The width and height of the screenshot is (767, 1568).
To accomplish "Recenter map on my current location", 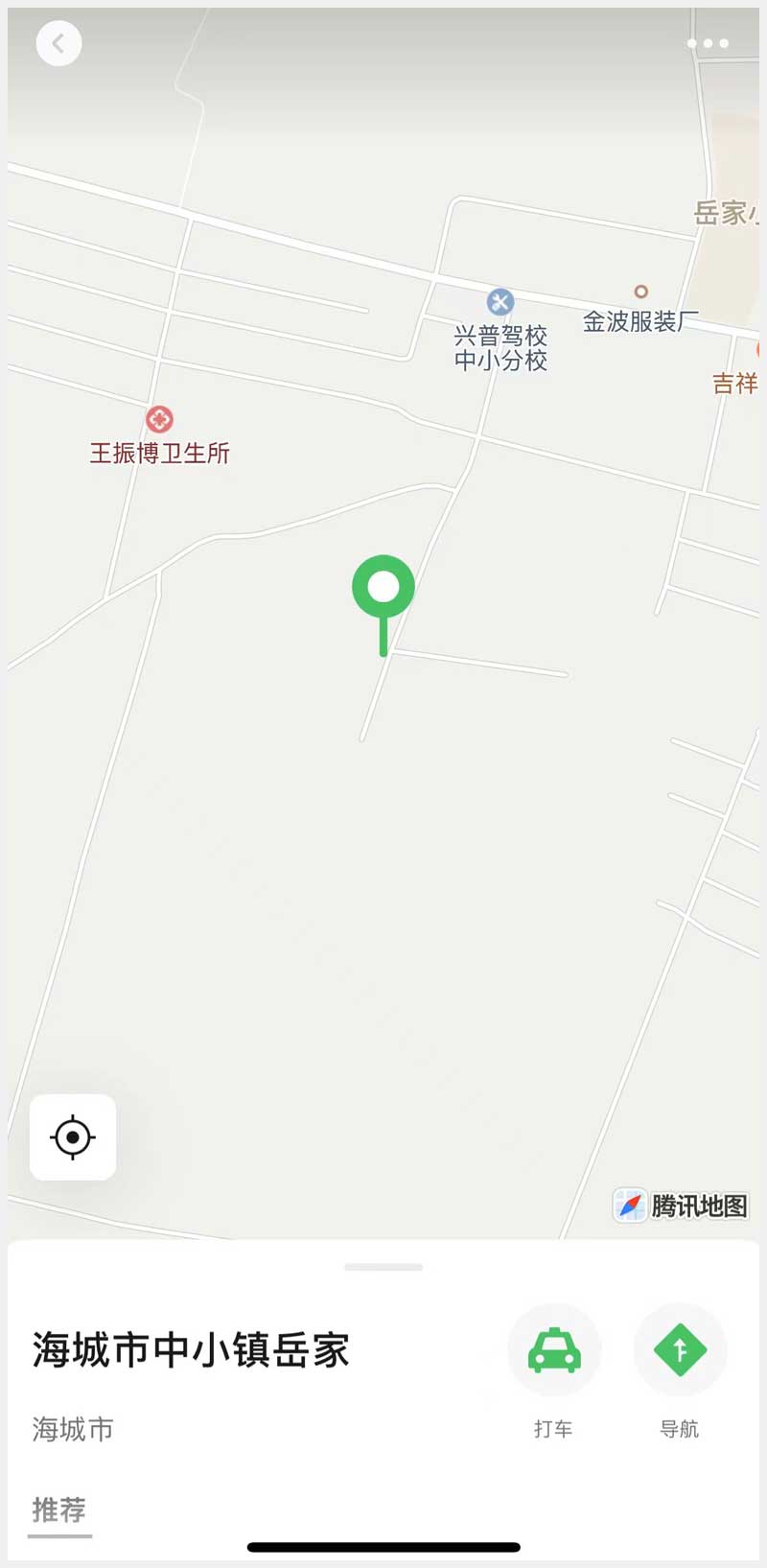I will [x=73, y=1137].
